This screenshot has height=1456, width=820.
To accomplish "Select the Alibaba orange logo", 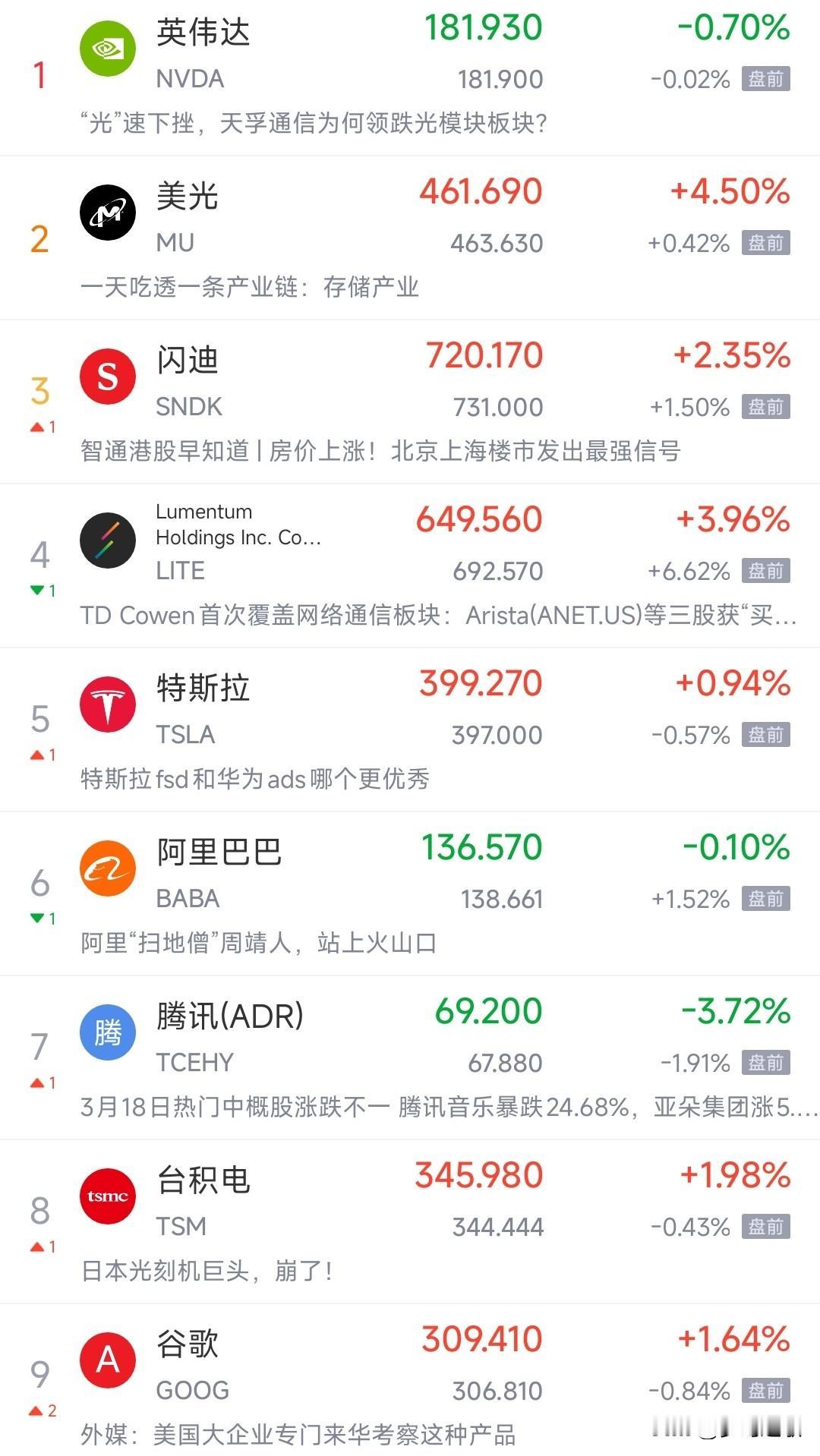I will 108,868.
